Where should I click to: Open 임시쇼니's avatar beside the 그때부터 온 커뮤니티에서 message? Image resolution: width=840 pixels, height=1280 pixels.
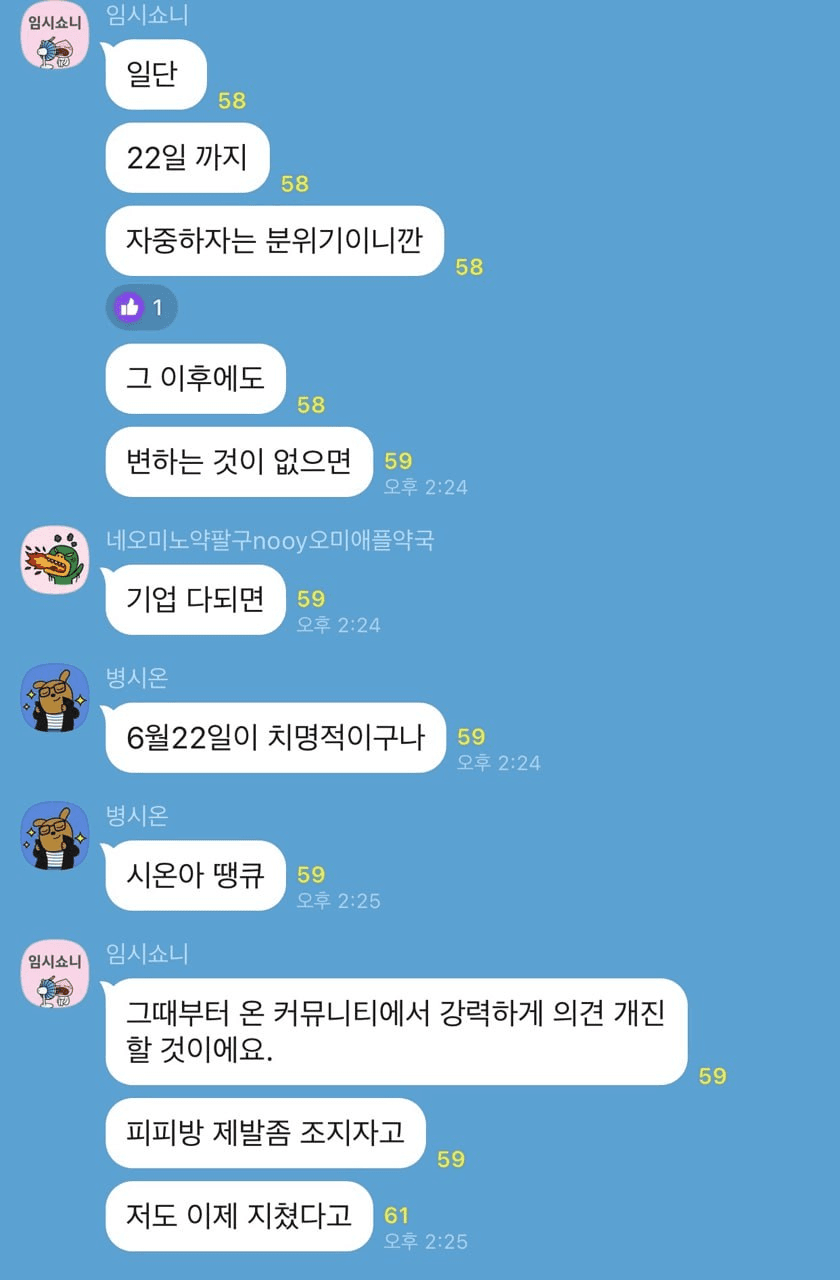(x=55, y=974)
